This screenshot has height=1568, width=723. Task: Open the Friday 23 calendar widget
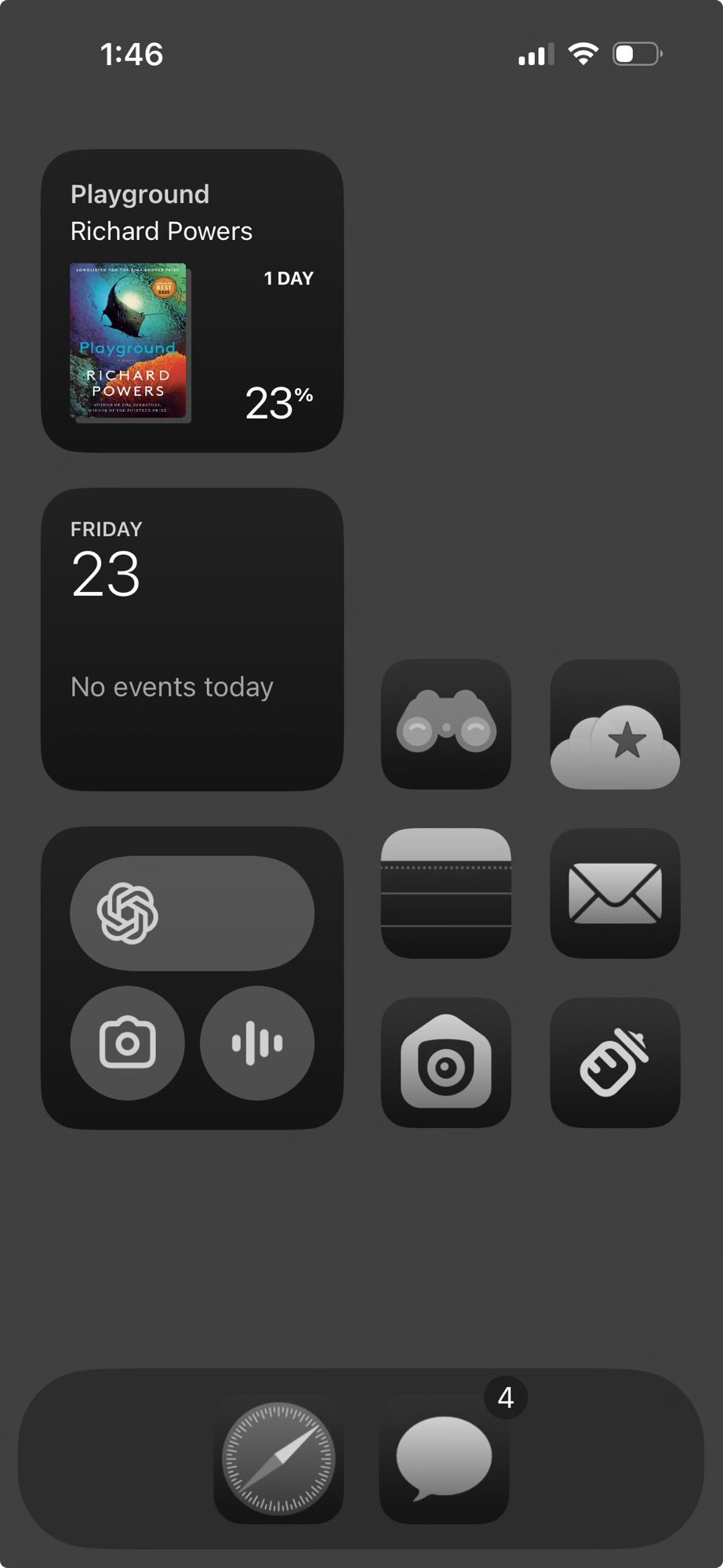point(192,639)
